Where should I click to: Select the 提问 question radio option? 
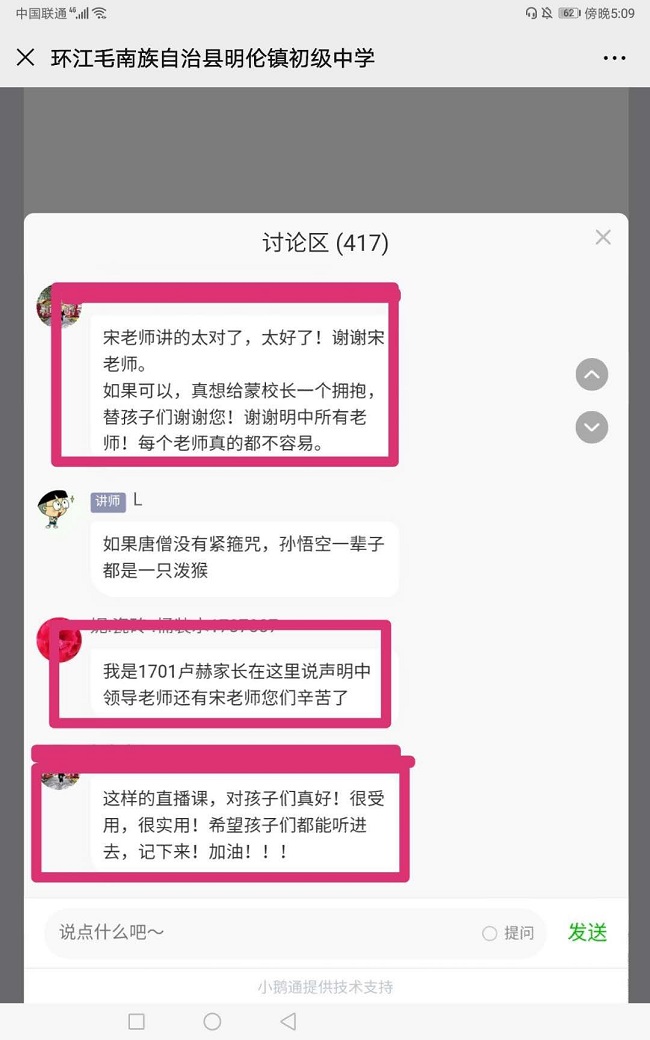490,933
